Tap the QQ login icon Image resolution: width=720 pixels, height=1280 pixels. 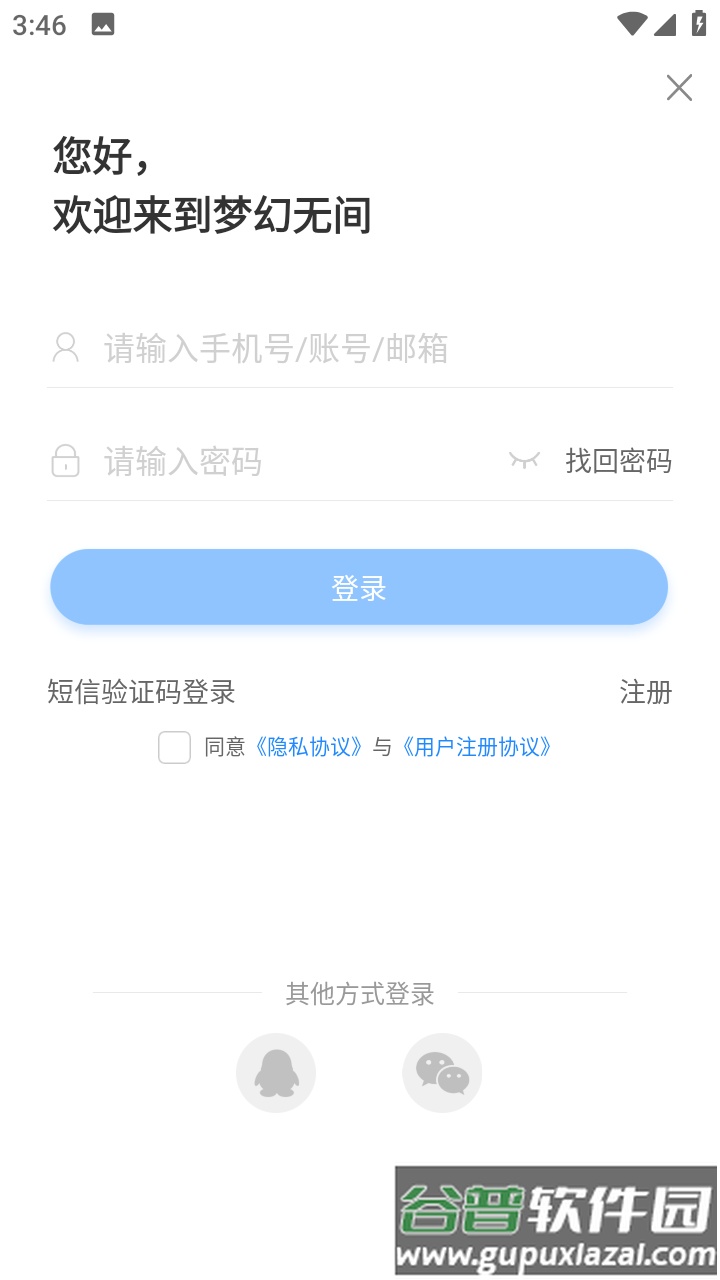coord(276,1072)
